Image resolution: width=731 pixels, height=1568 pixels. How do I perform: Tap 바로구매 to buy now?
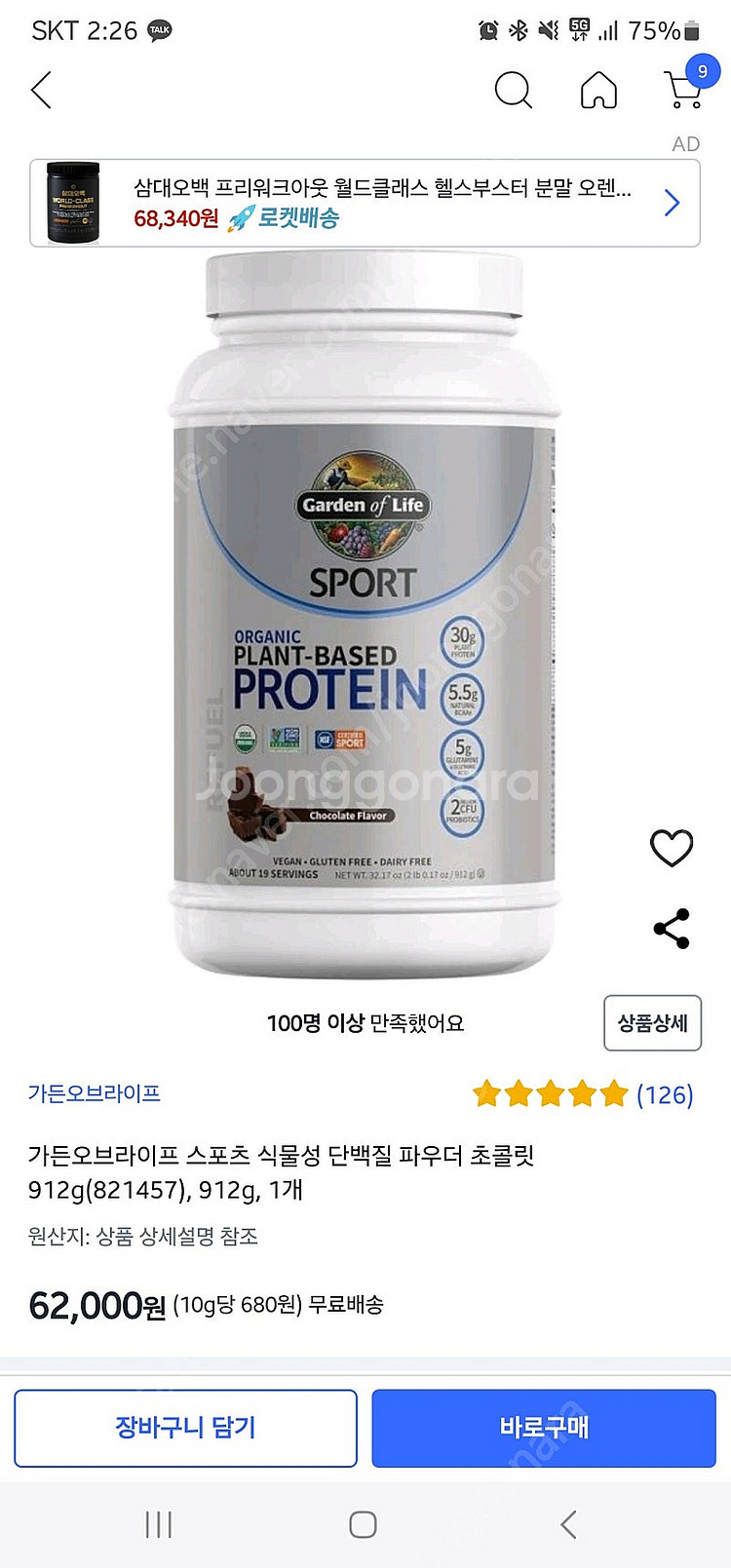pos(544,1427)
